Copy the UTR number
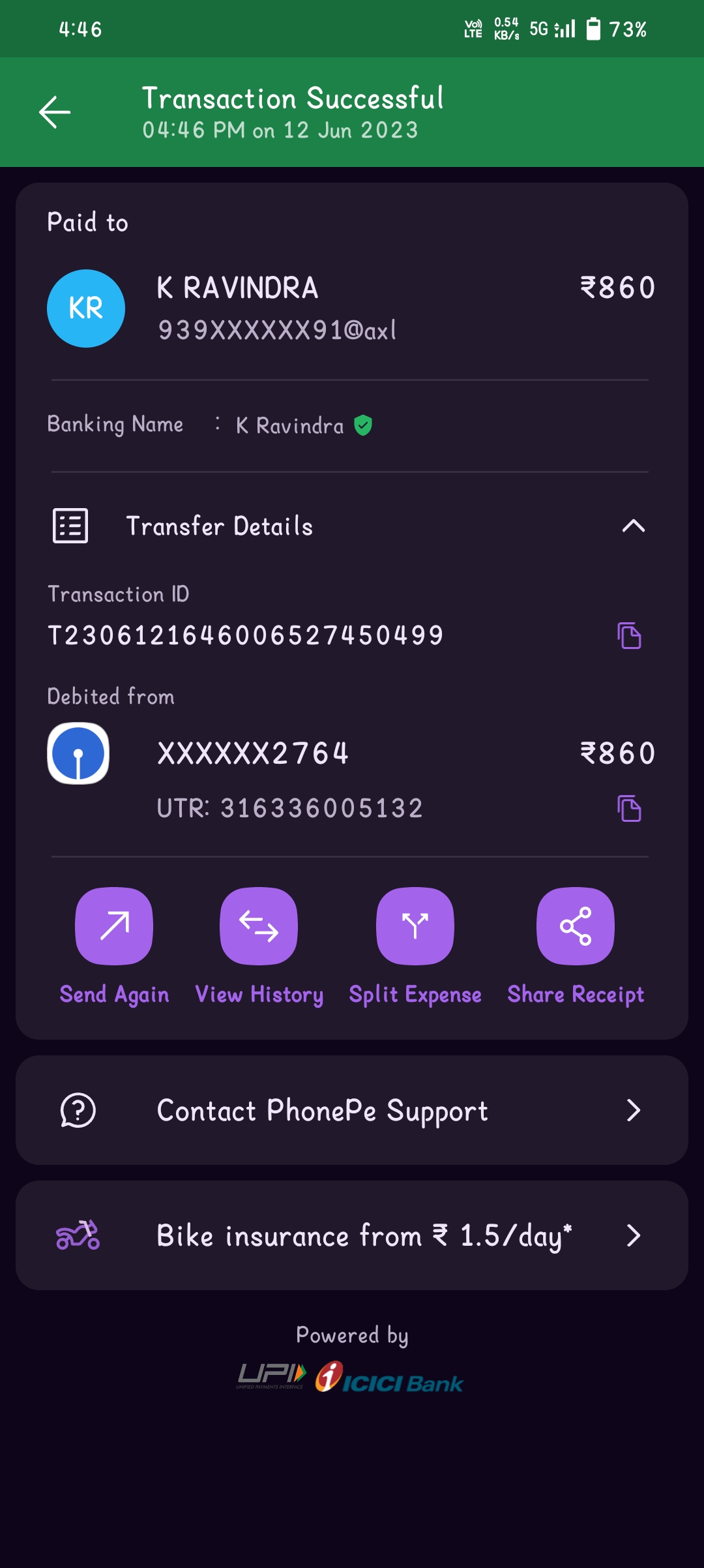704x1568 pixels. pos(629,808)
